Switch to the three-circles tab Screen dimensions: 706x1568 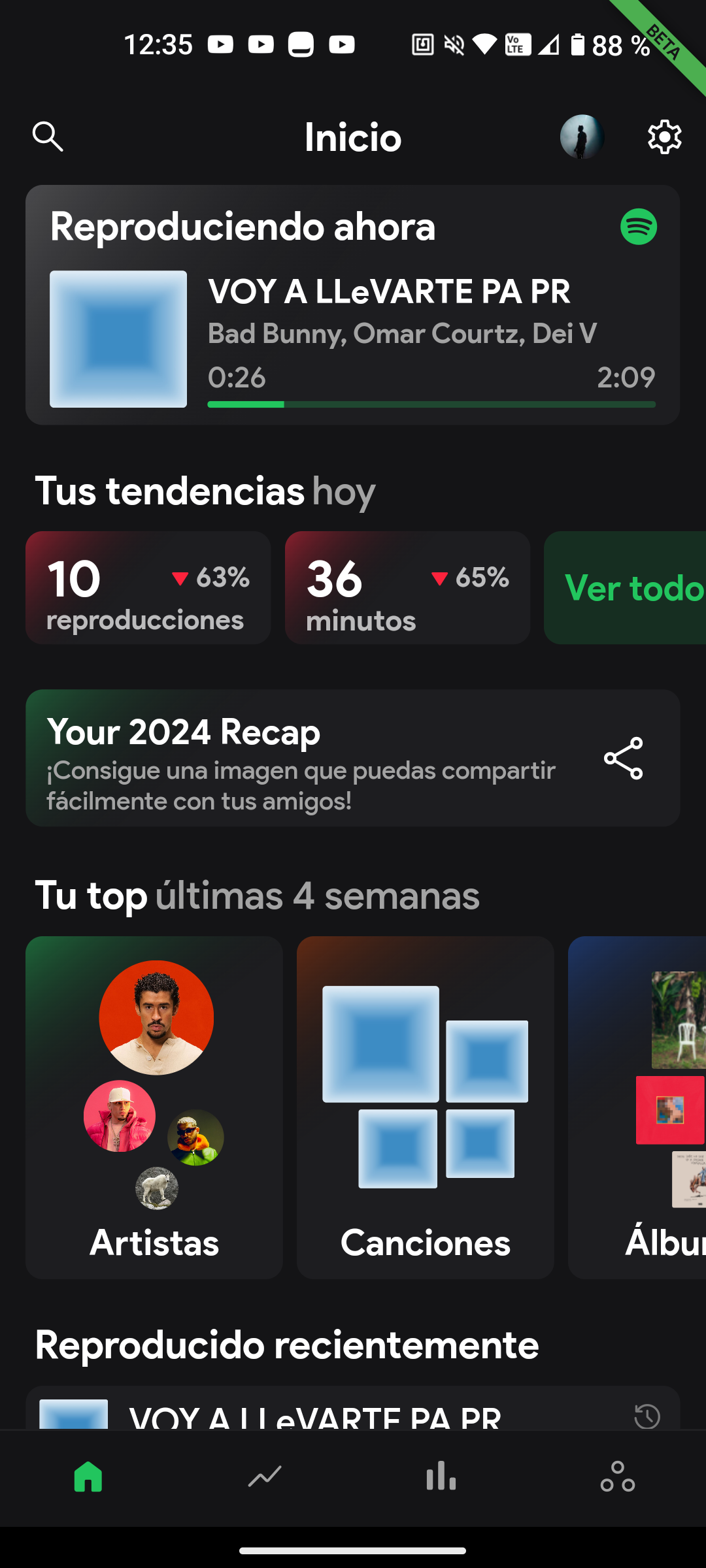click(618, 1477)
